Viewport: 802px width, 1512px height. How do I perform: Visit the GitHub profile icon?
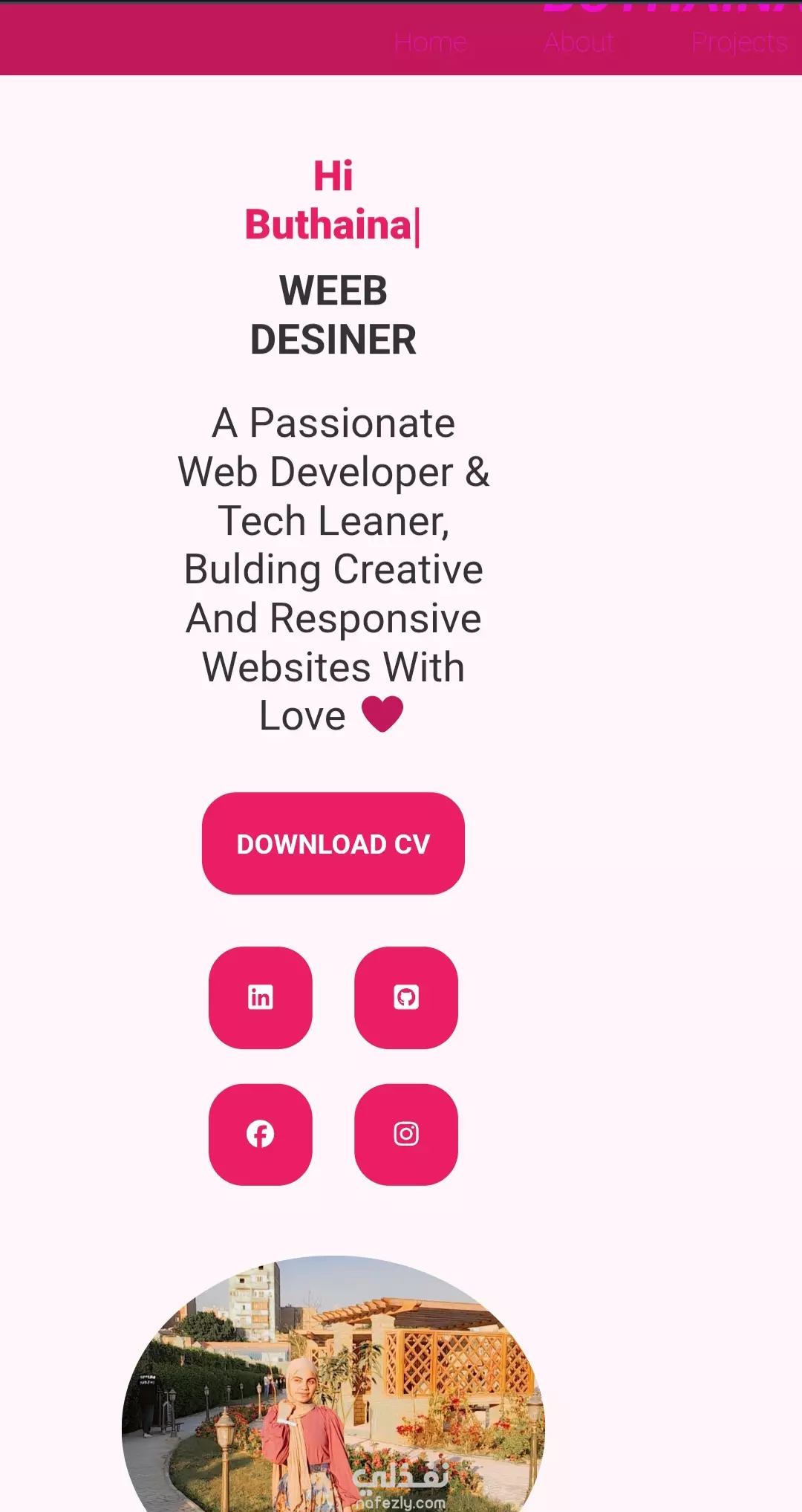click(x=406, y=997)
